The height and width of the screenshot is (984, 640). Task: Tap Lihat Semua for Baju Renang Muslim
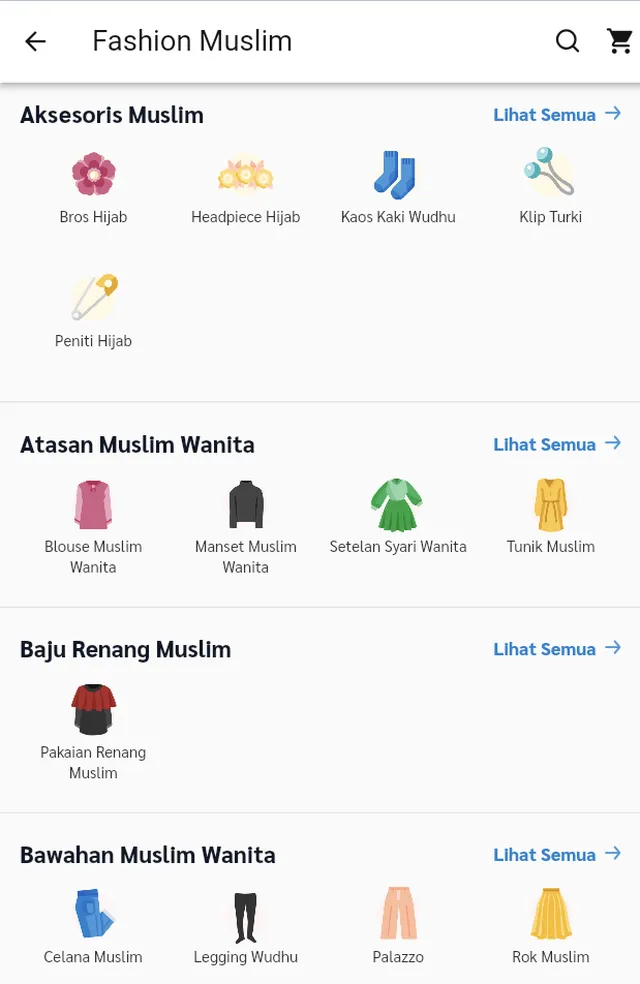(557, 649)
